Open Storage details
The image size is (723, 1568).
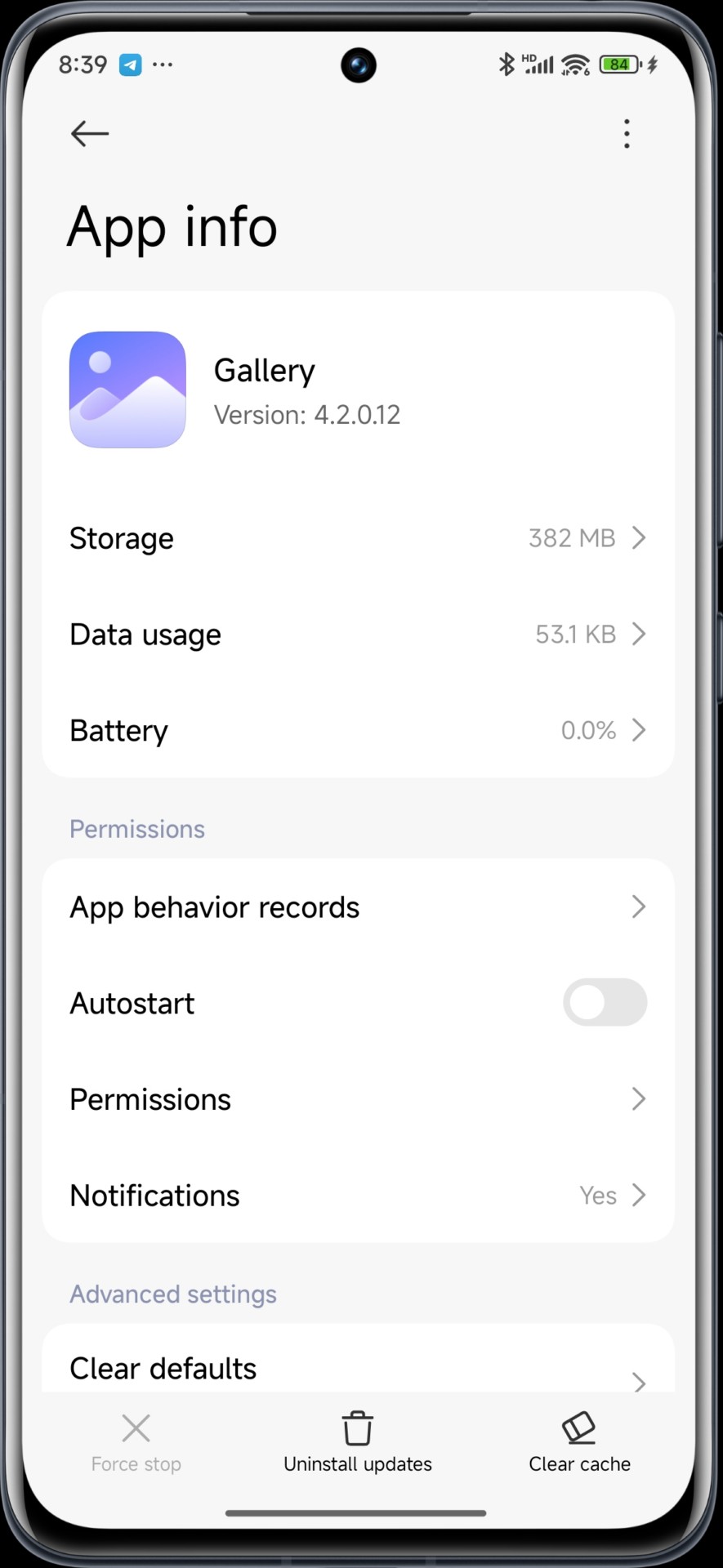pos(358,538)
